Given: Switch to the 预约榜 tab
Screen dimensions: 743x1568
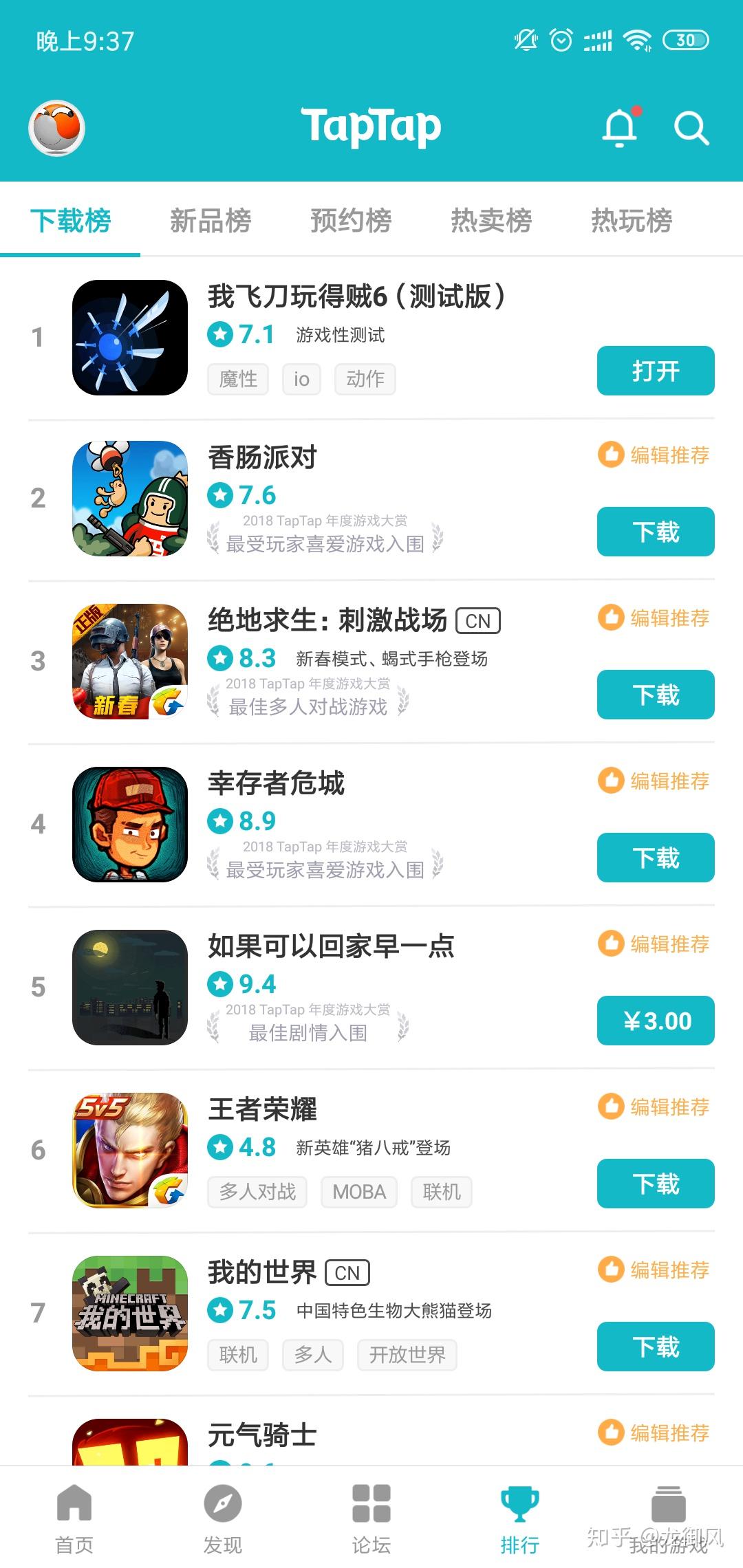Looking at the screenshot, I should point(351,221).
